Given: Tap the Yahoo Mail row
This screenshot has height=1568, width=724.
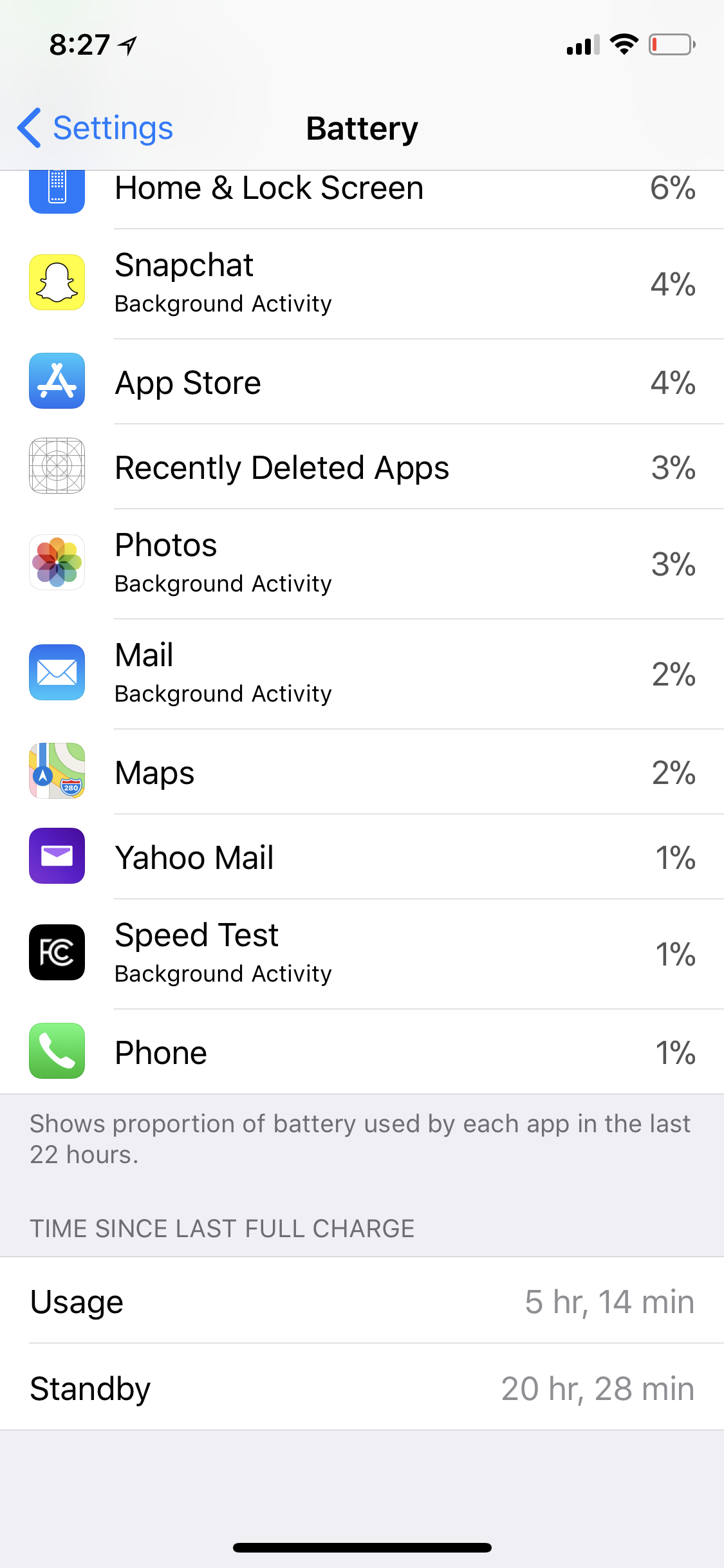Looking at the screenshot, I should pos(362,857).
